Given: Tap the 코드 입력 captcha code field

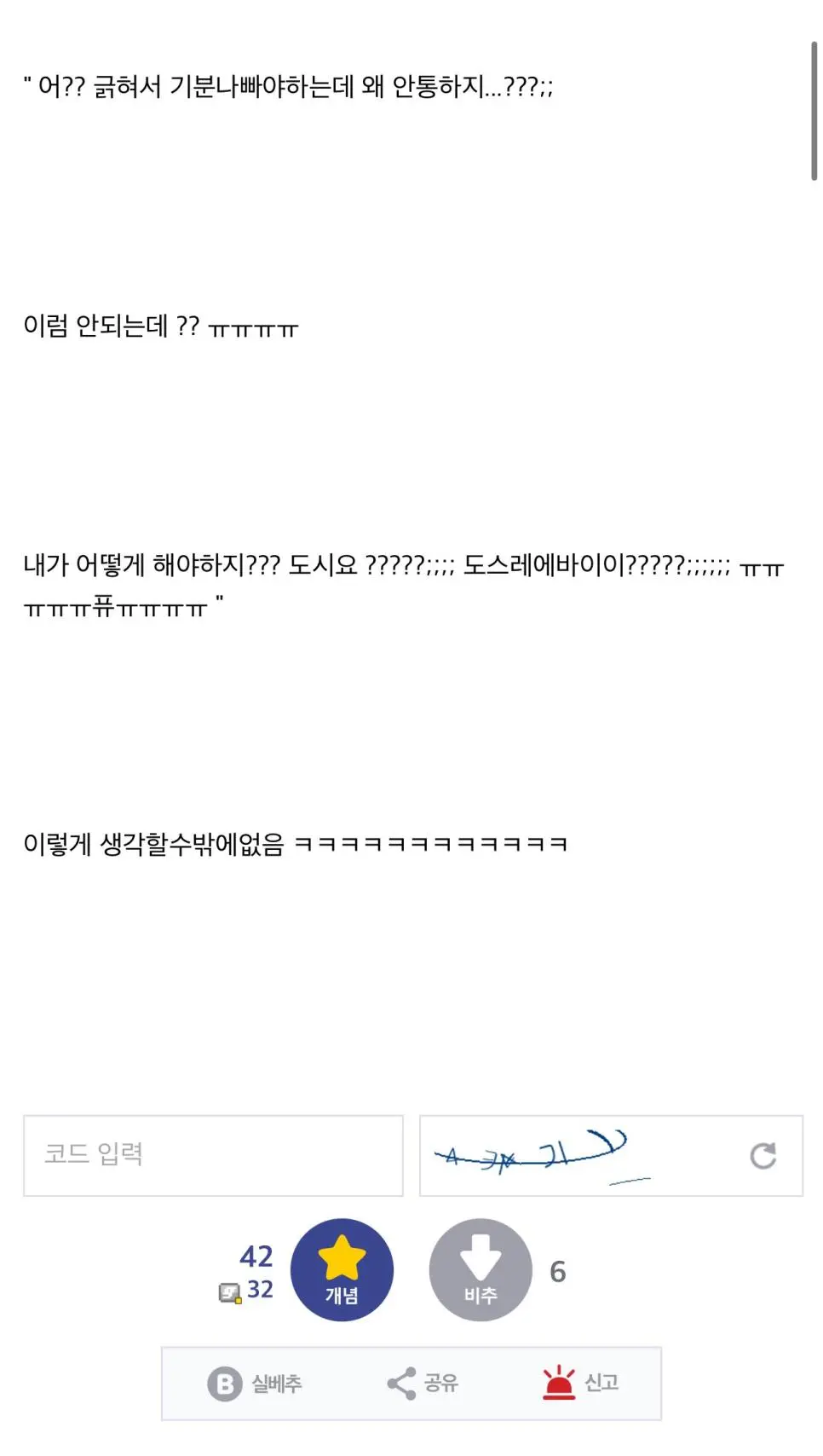Looking at the screenshot, I should pyautogui.click(x=213, y=1155).
